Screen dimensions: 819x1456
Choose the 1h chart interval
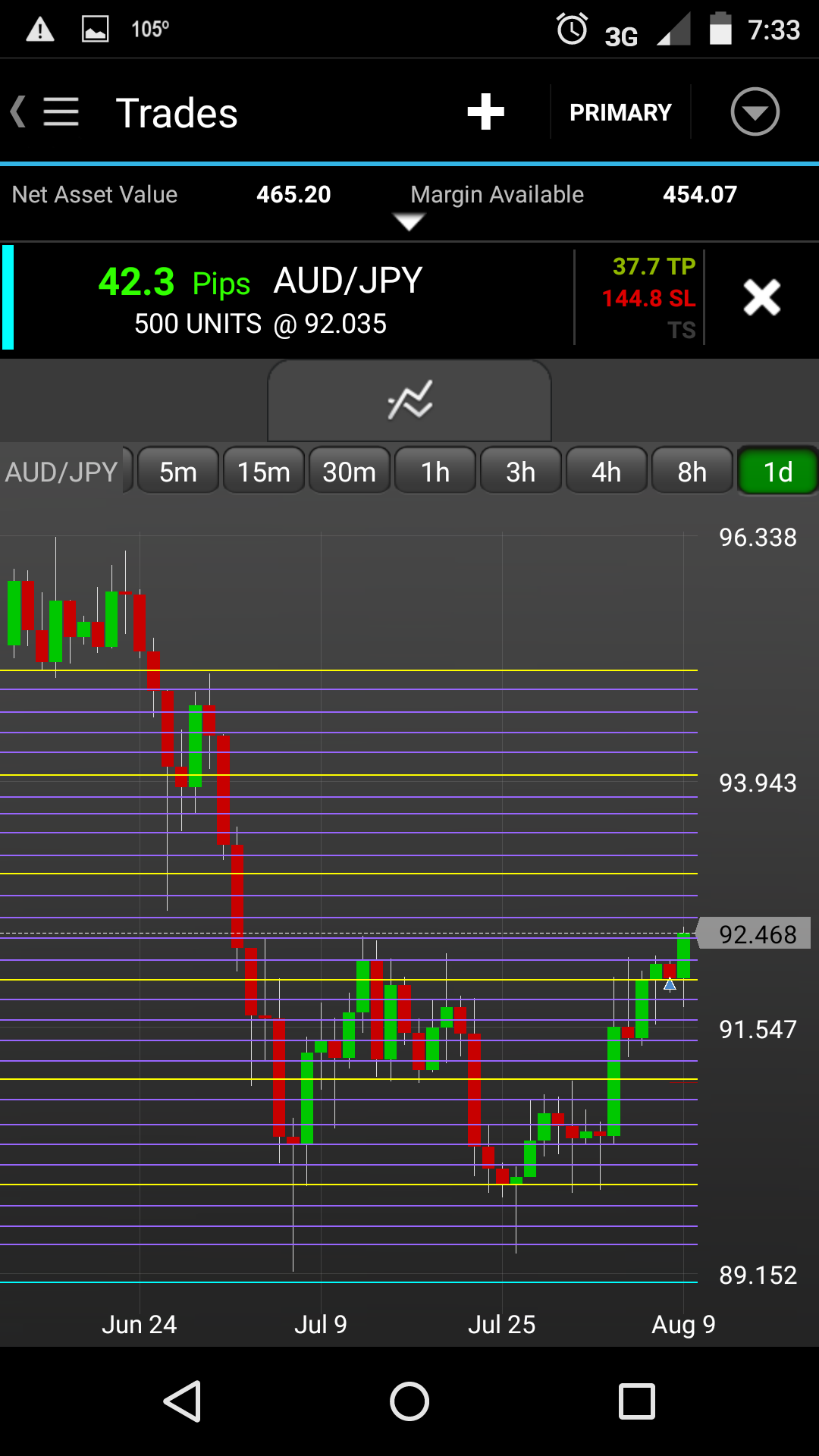pyautogui.click(x=435, y=472)
